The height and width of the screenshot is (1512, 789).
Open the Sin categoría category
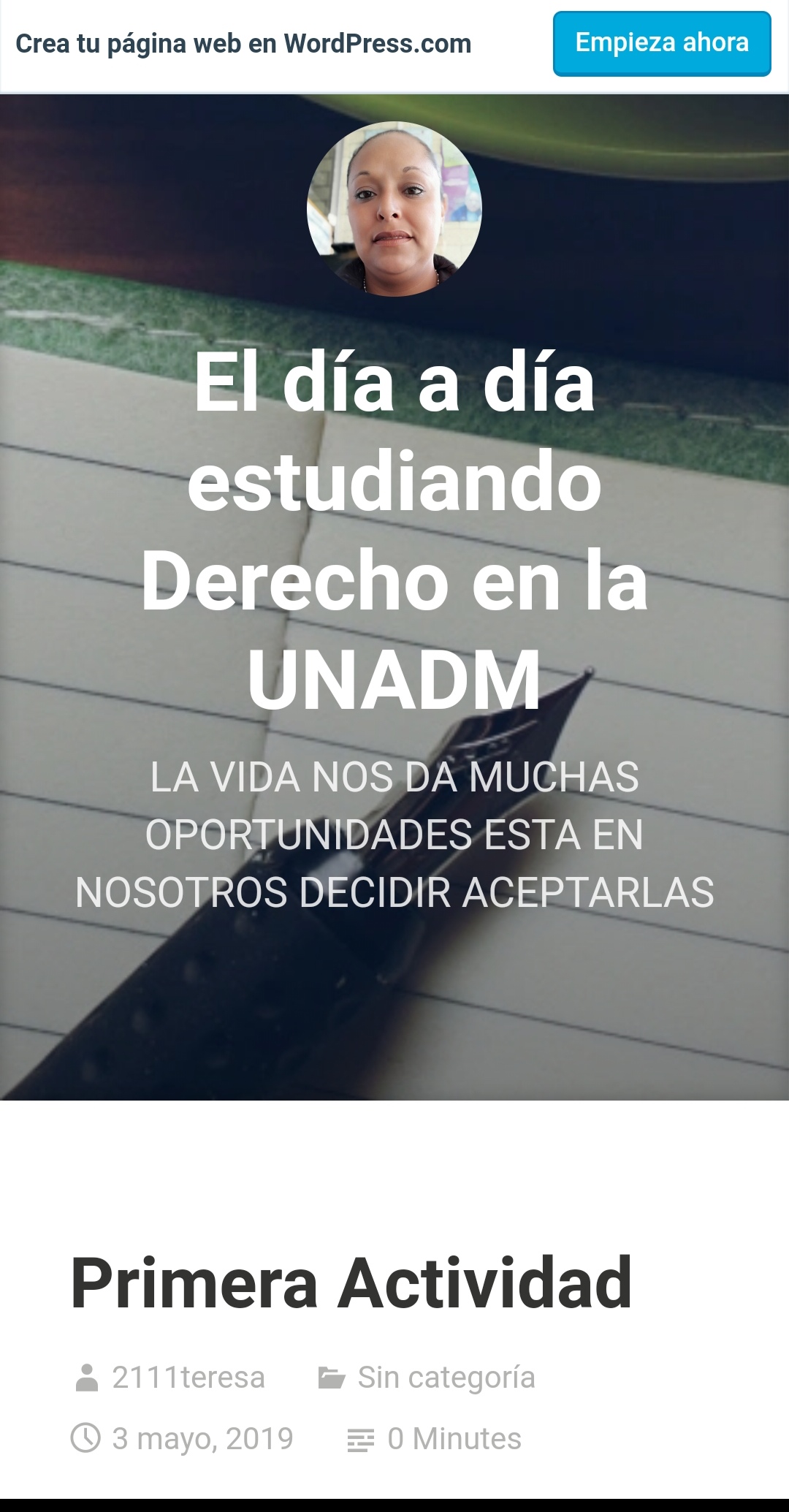point(446,1378)
